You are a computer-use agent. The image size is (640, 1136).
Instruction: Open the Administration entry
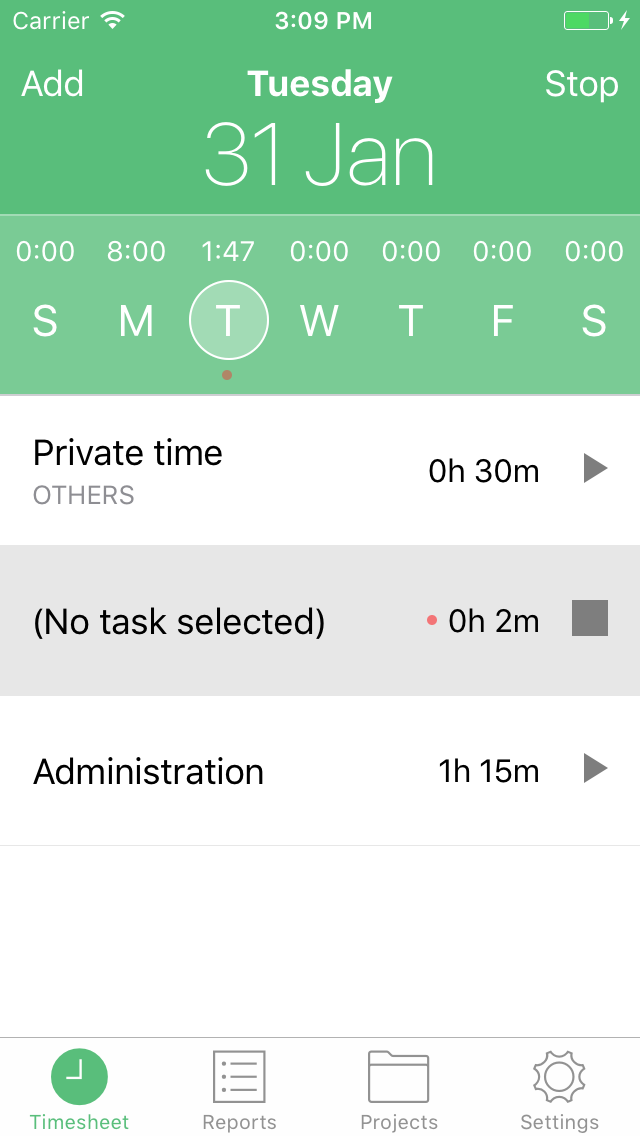[200, 771]
